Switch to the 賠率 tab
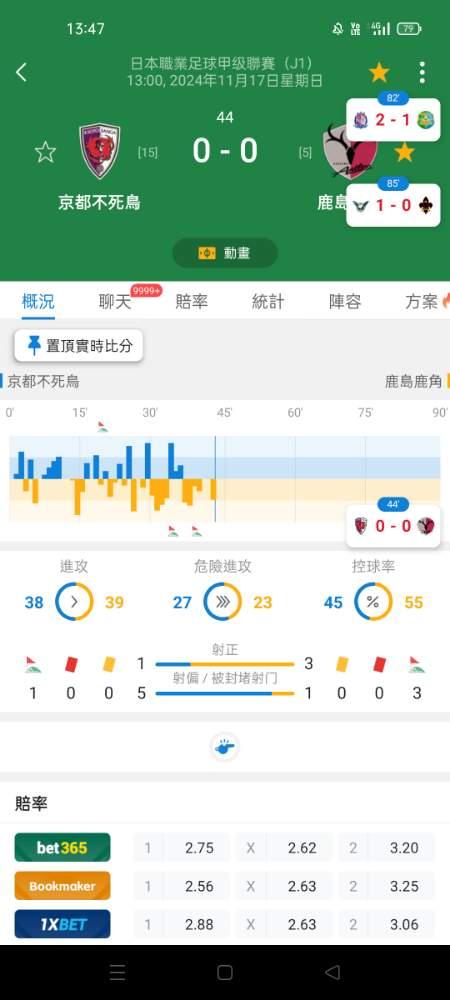This screenshot has height=1000, width=450. (x=192, y=302)
